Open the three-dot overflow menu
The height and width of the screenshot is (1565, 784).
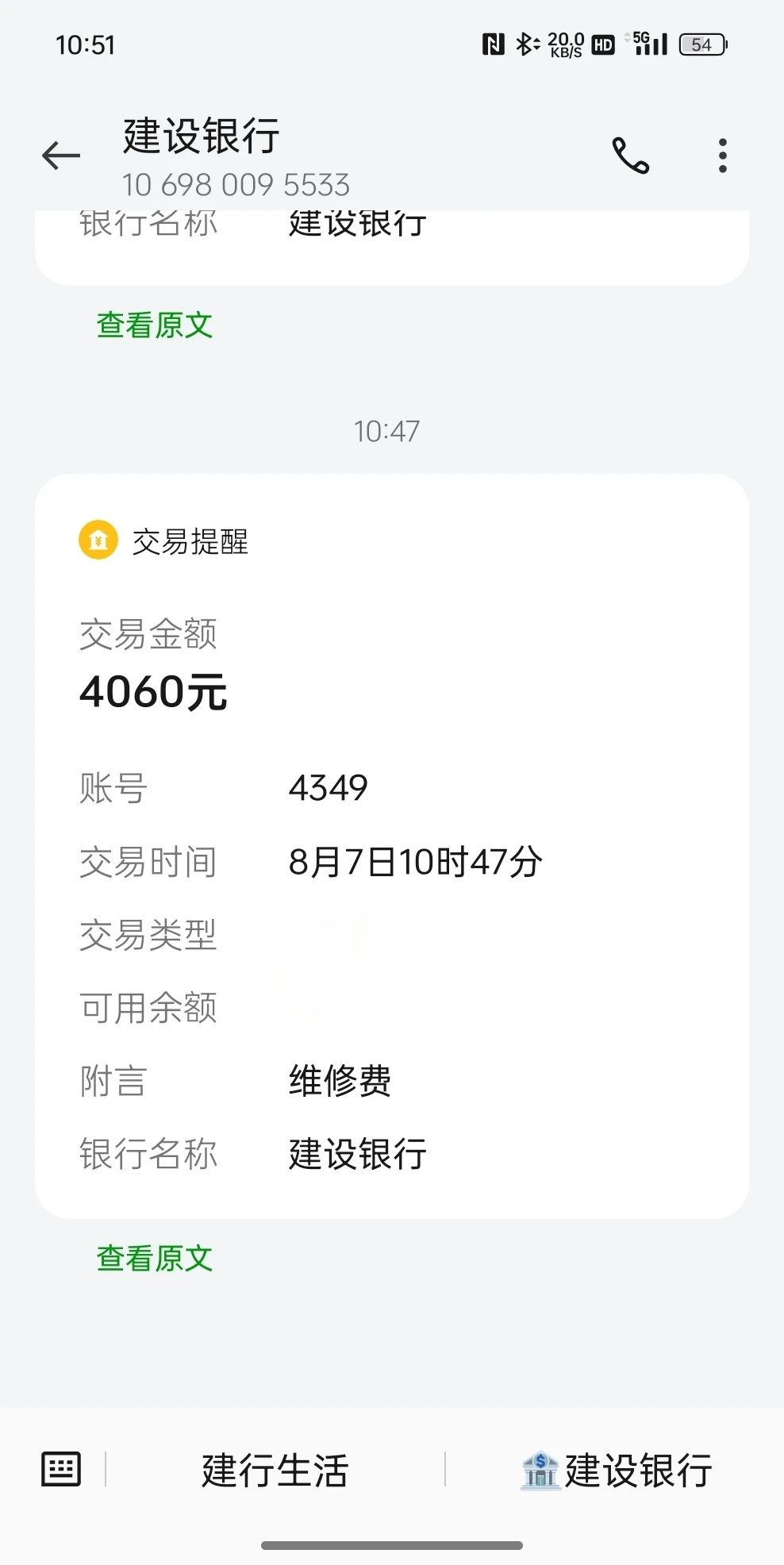[x=722, y=156]
